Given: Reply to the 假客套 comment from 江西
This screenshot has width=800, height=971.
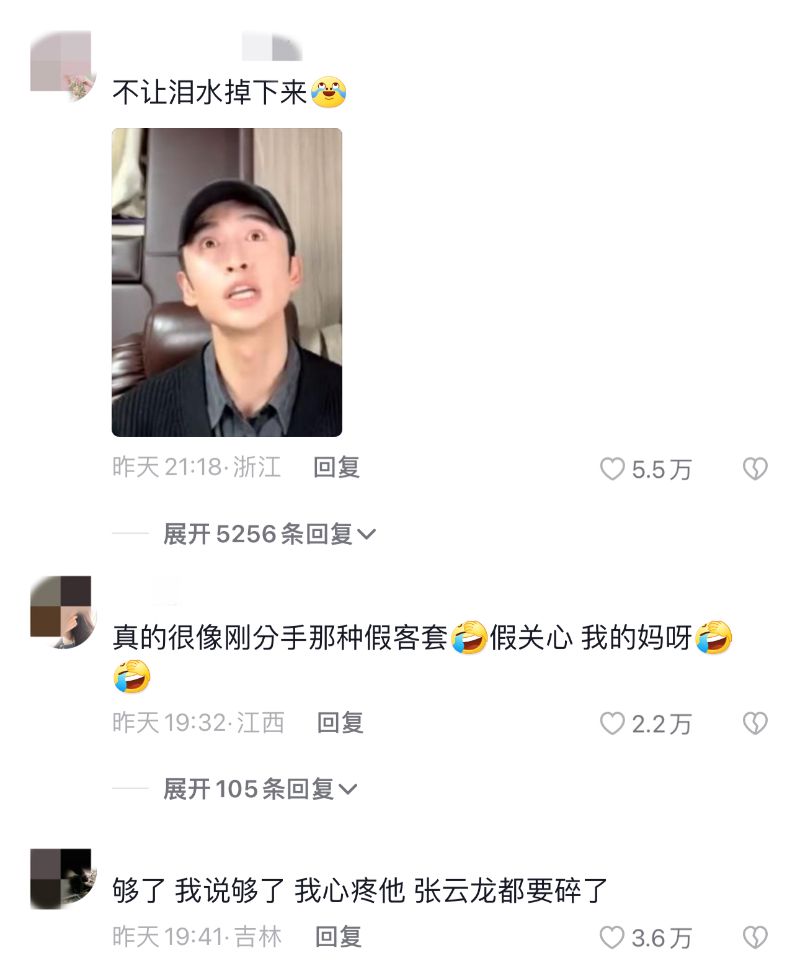Looking at the screenshot, I should pyautogui.click(x=340, y=722).
